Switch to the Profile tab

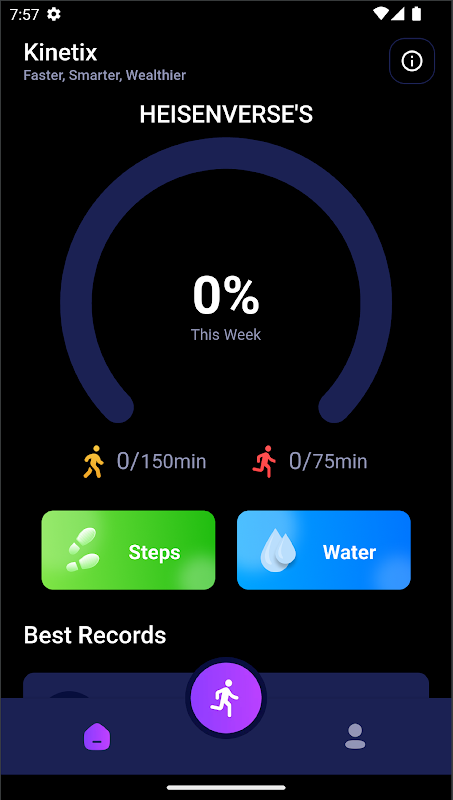[355, 736]
